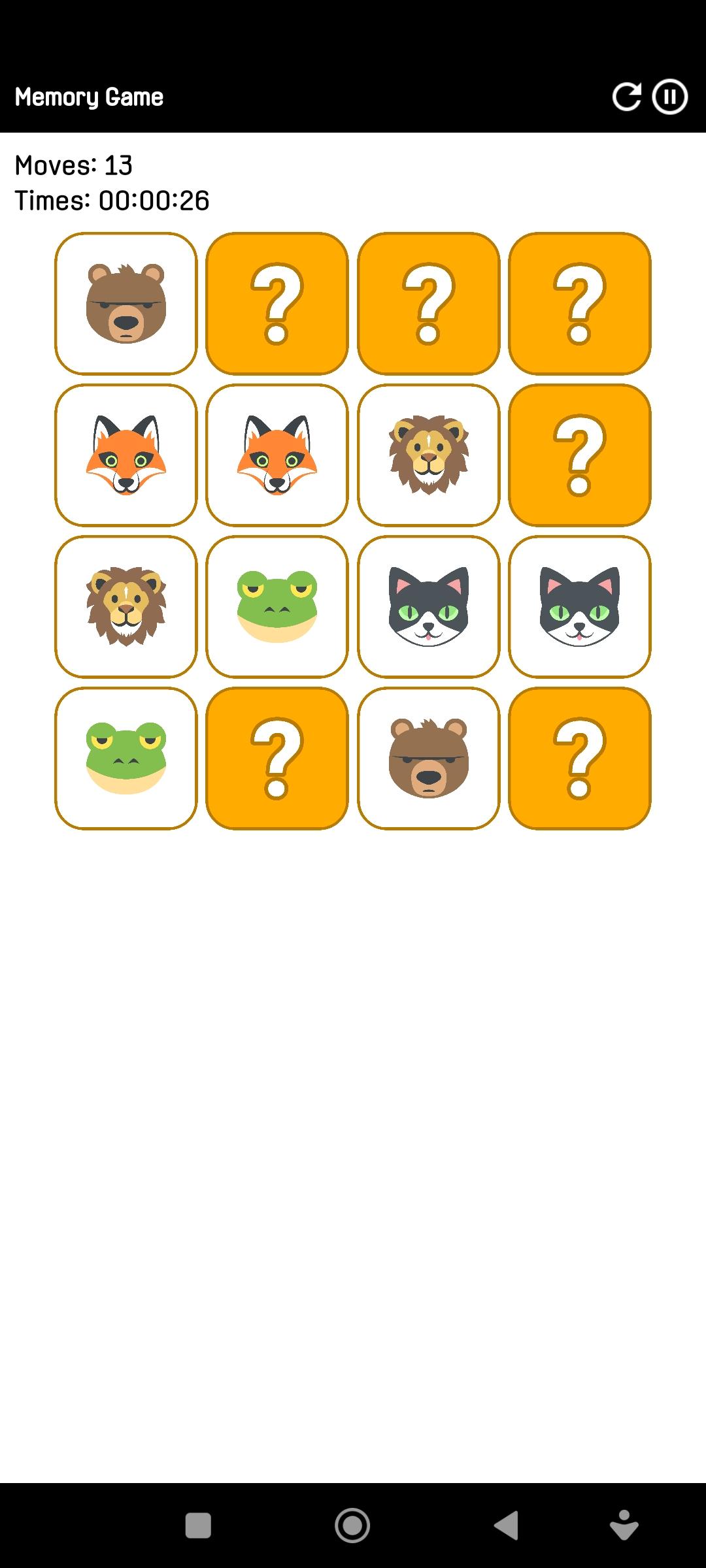
Task: Restart the memory game
Action: [626, 97]
